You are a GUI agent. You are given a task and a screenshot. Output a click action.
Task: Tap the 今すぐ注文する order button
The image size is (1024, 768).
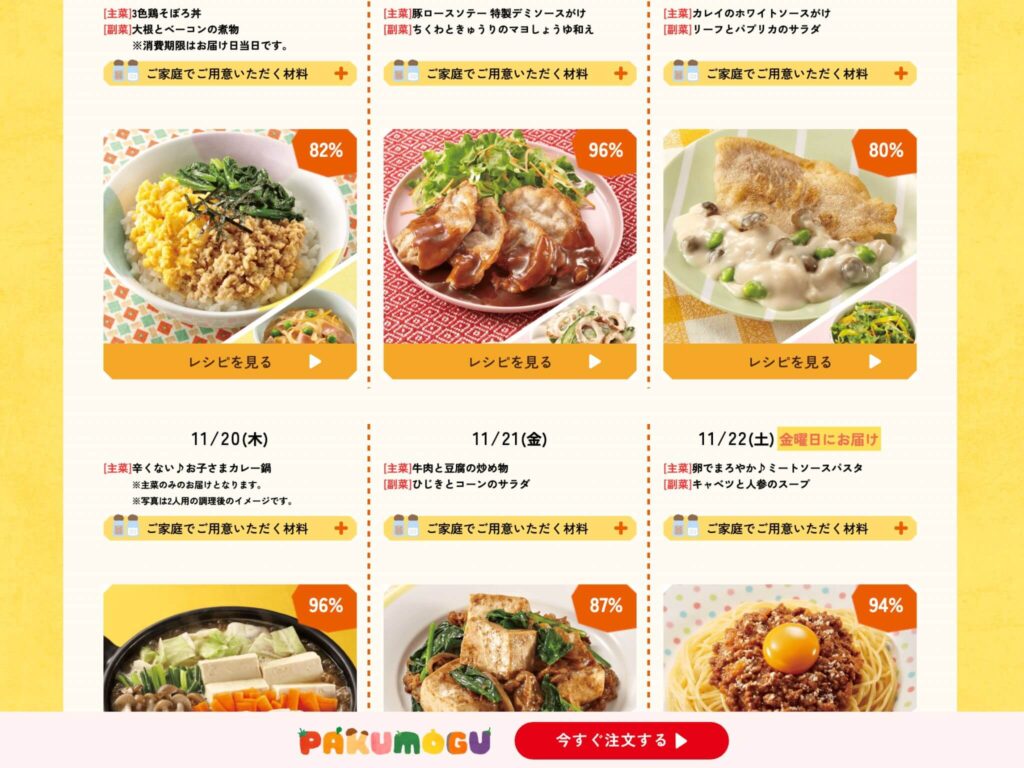621,741
